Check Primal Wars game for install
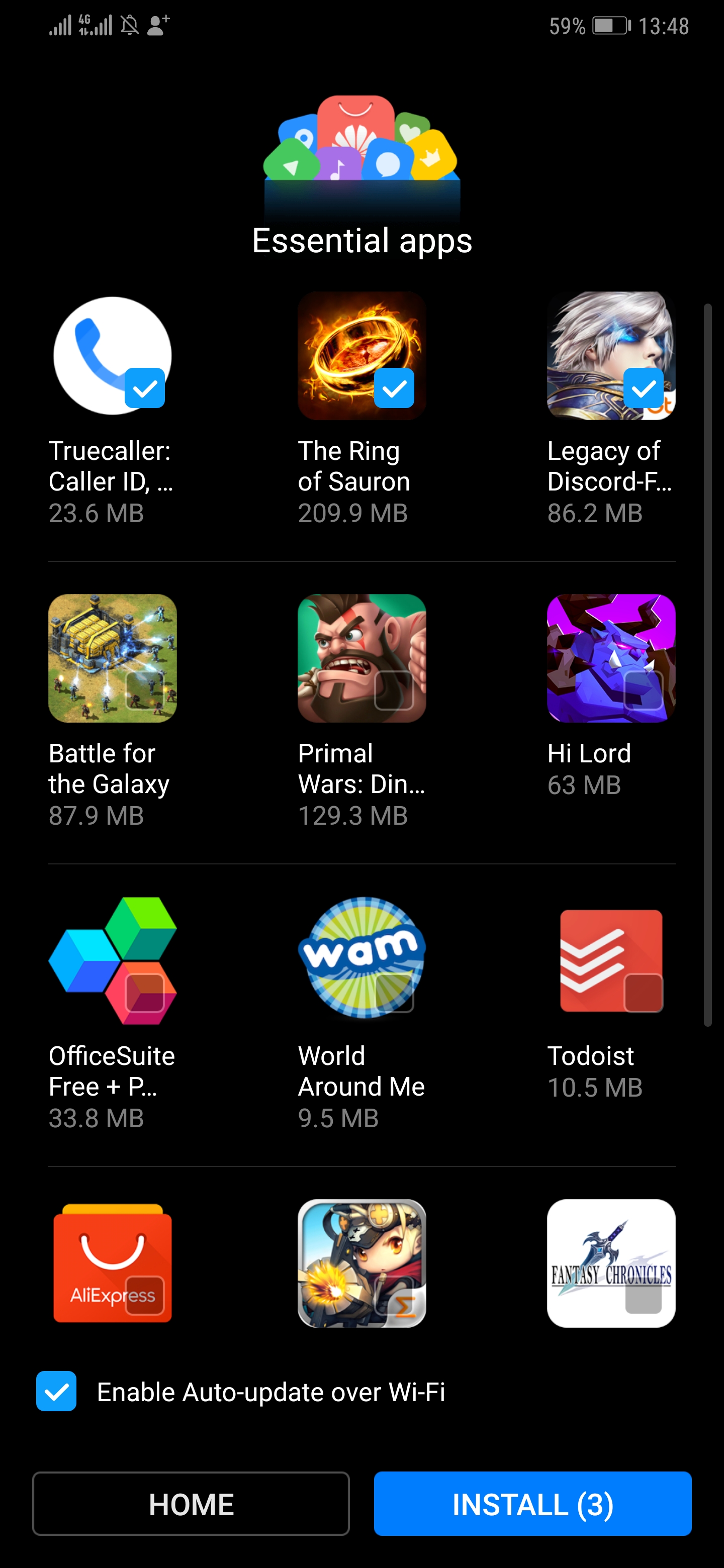This screenshot has height=1568, width=724. [394, 690]
